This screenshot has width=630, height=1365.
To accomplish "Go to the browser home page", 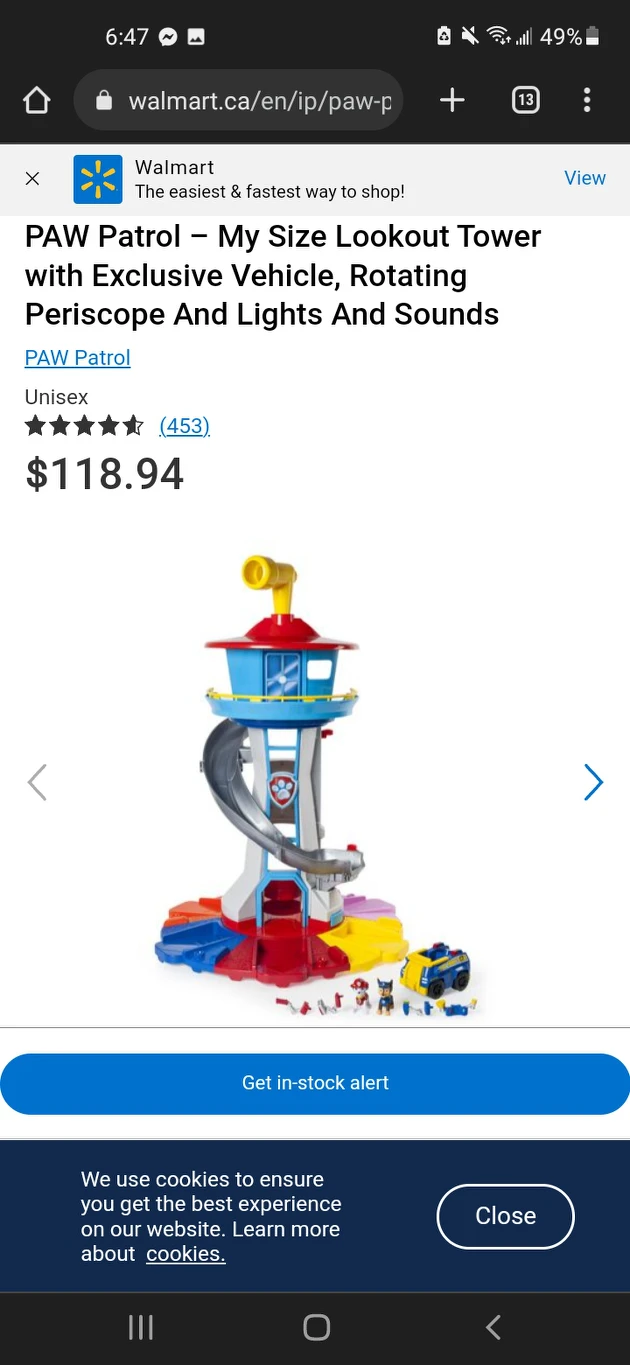I will click(x=36, y=100).
